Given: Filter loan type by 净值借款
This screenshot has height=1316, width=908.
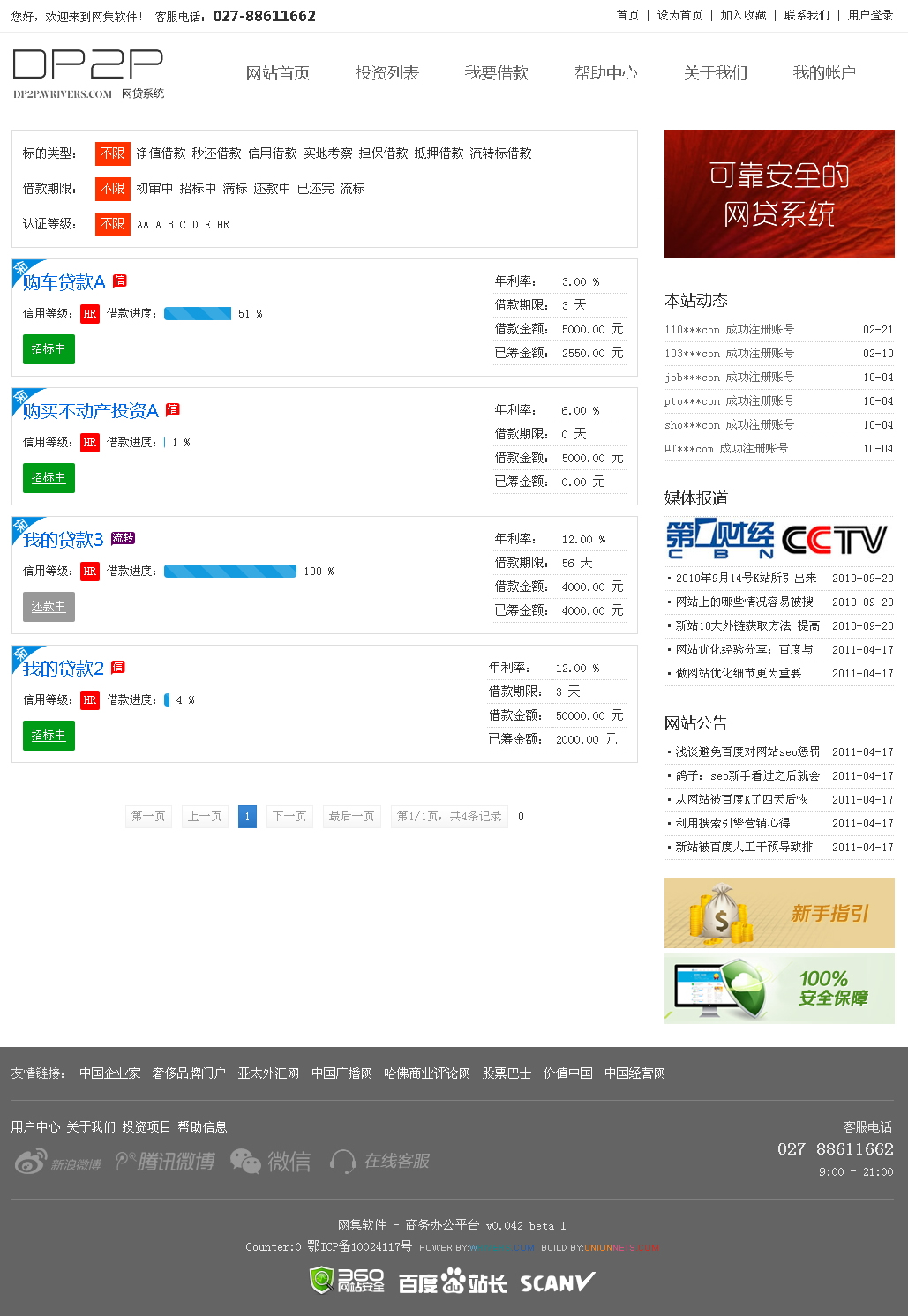Looking at the screenshot, I should tap(161, 153).
